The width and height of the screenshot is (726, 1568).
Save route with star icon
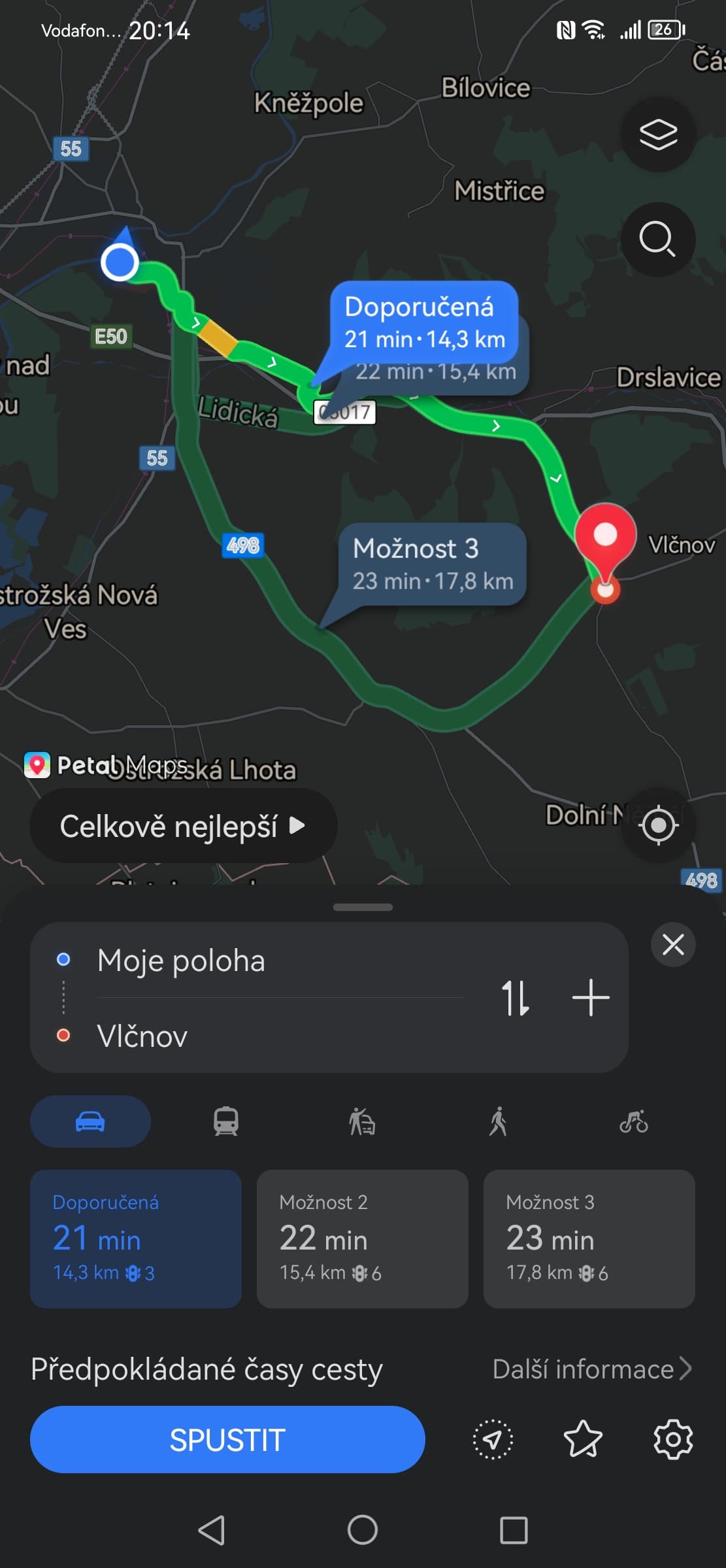tap(583, 1440)
